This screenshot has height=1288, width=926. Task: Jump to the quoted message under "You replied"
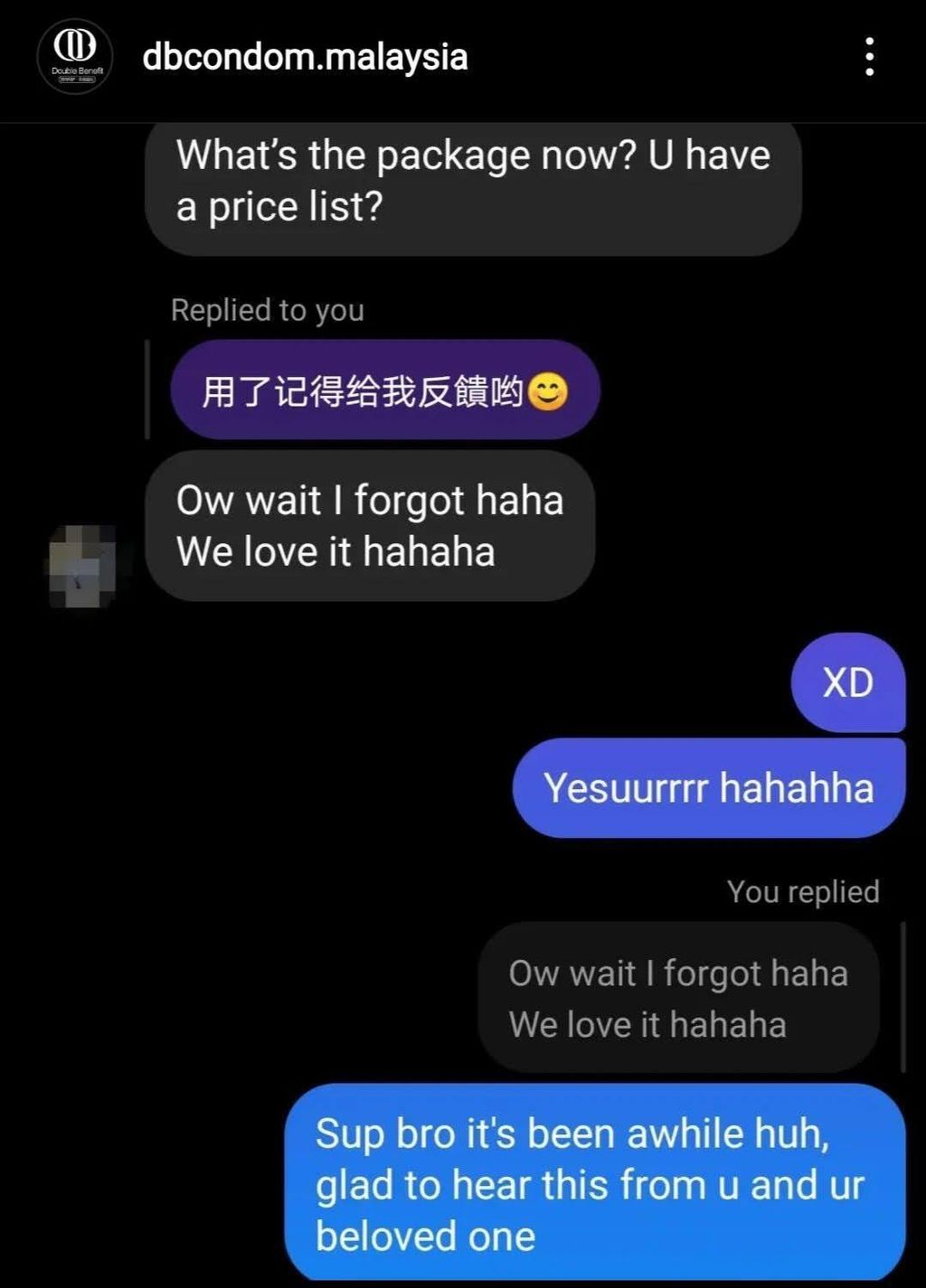[678, 998]
